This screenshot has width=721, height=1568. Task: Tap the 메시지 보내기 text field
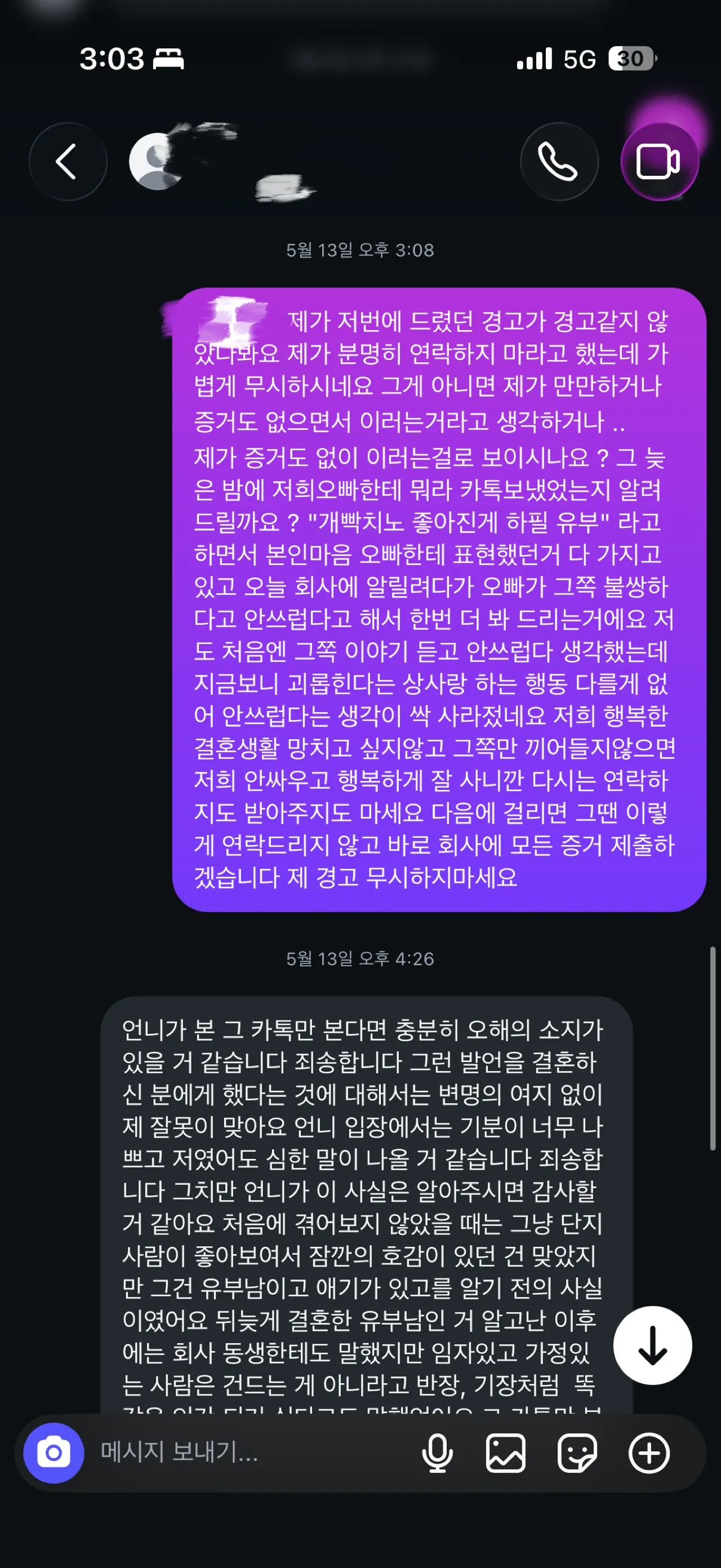(250, 1452)
